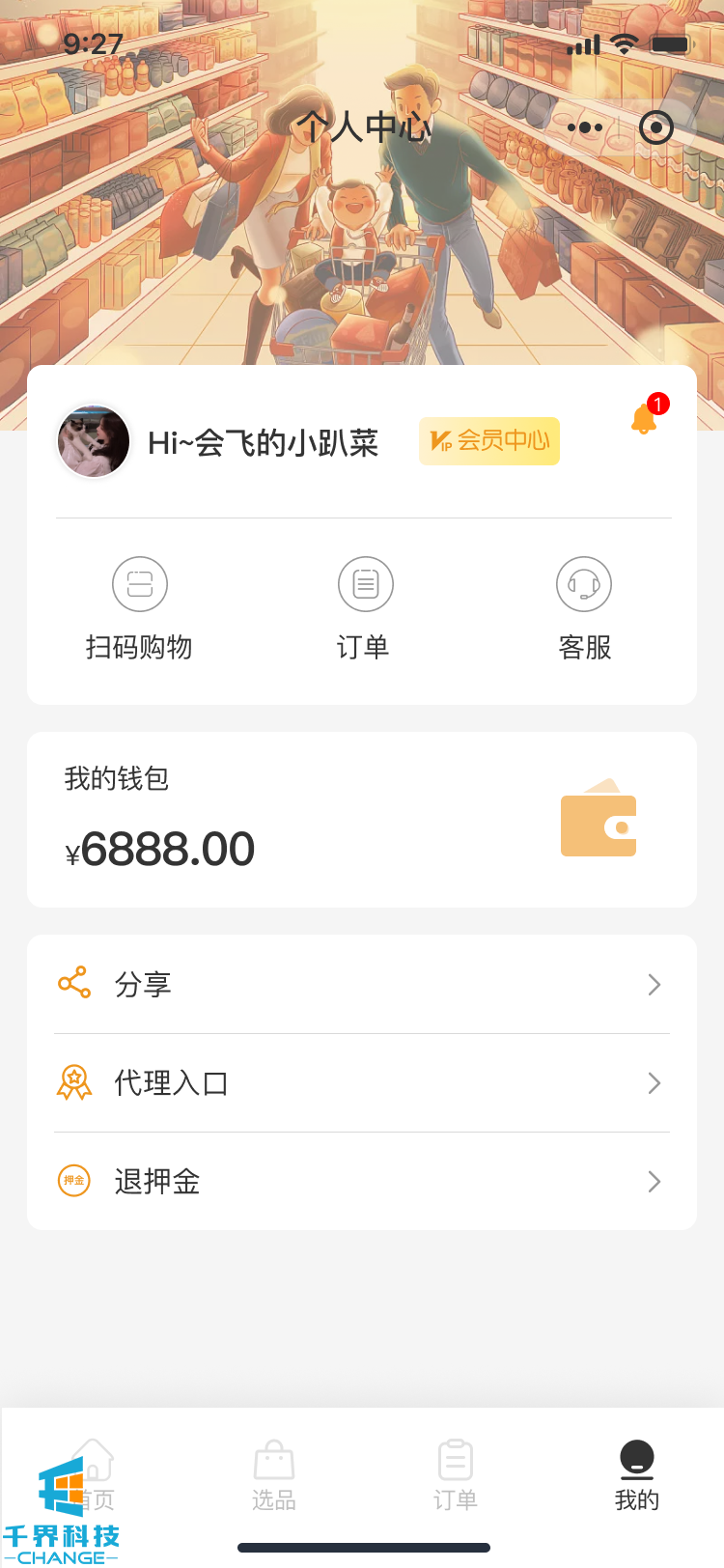Screen dimensions: 724x1568
Task: Open the 退押金 deposit refund row
Action: [x=362, y=1182]
